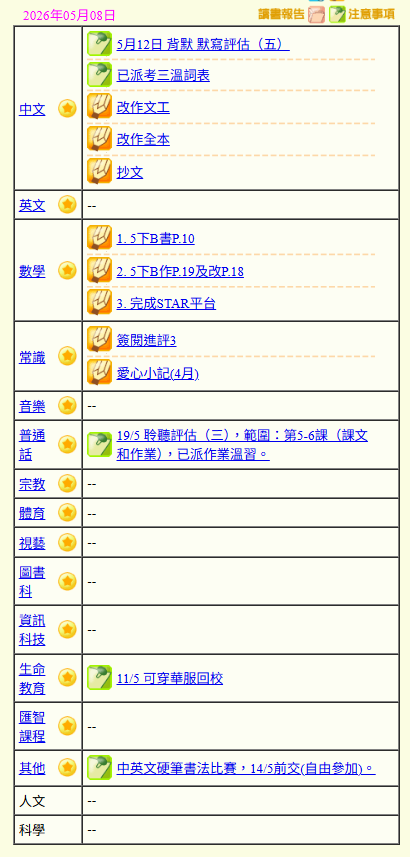
Task: Open the 中英文硬筆書法比賽 notice
Action: pos(246,769)
